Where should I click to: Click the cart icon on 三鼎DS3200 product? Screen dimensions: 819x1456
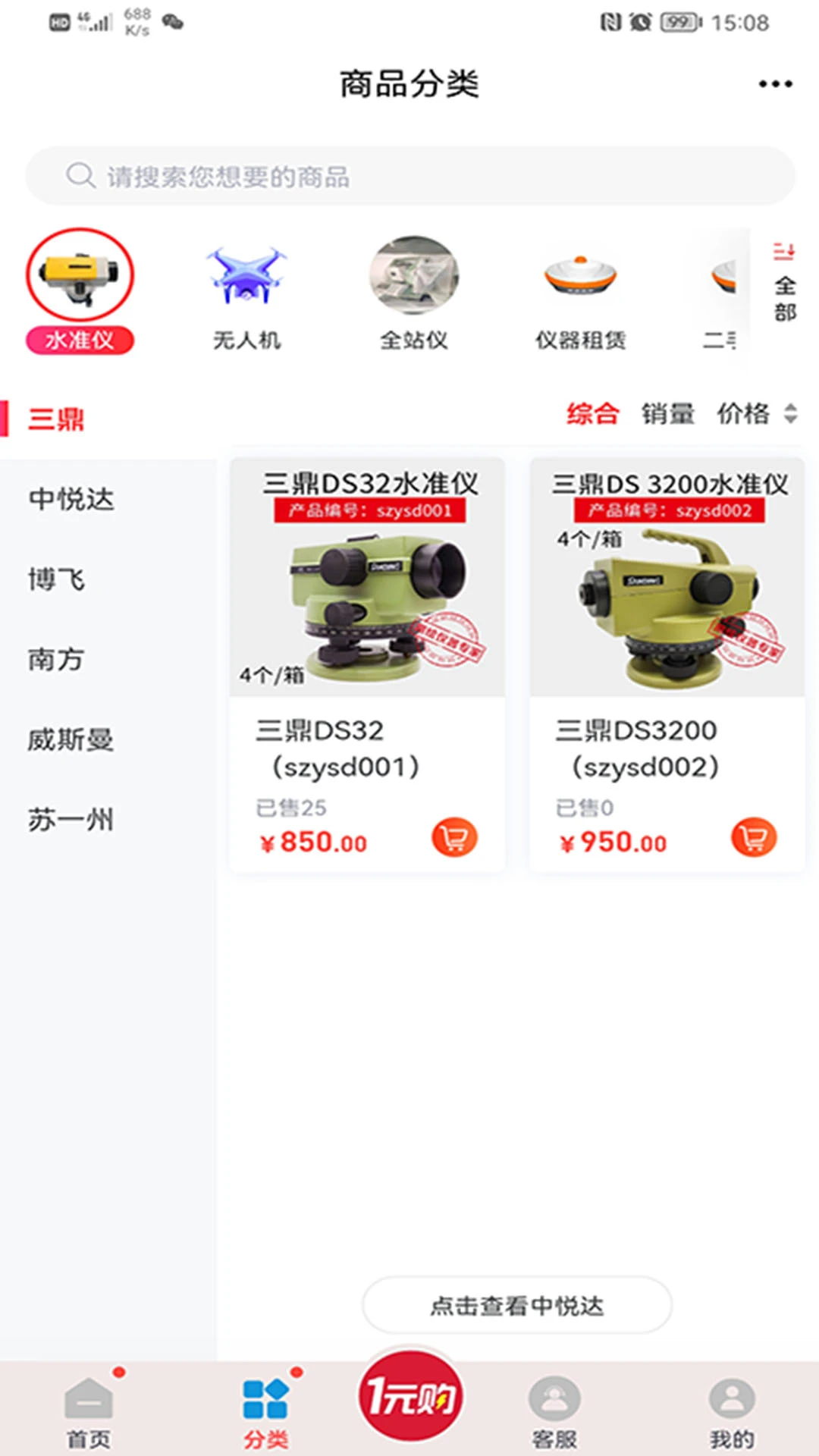tap(752, 837)
